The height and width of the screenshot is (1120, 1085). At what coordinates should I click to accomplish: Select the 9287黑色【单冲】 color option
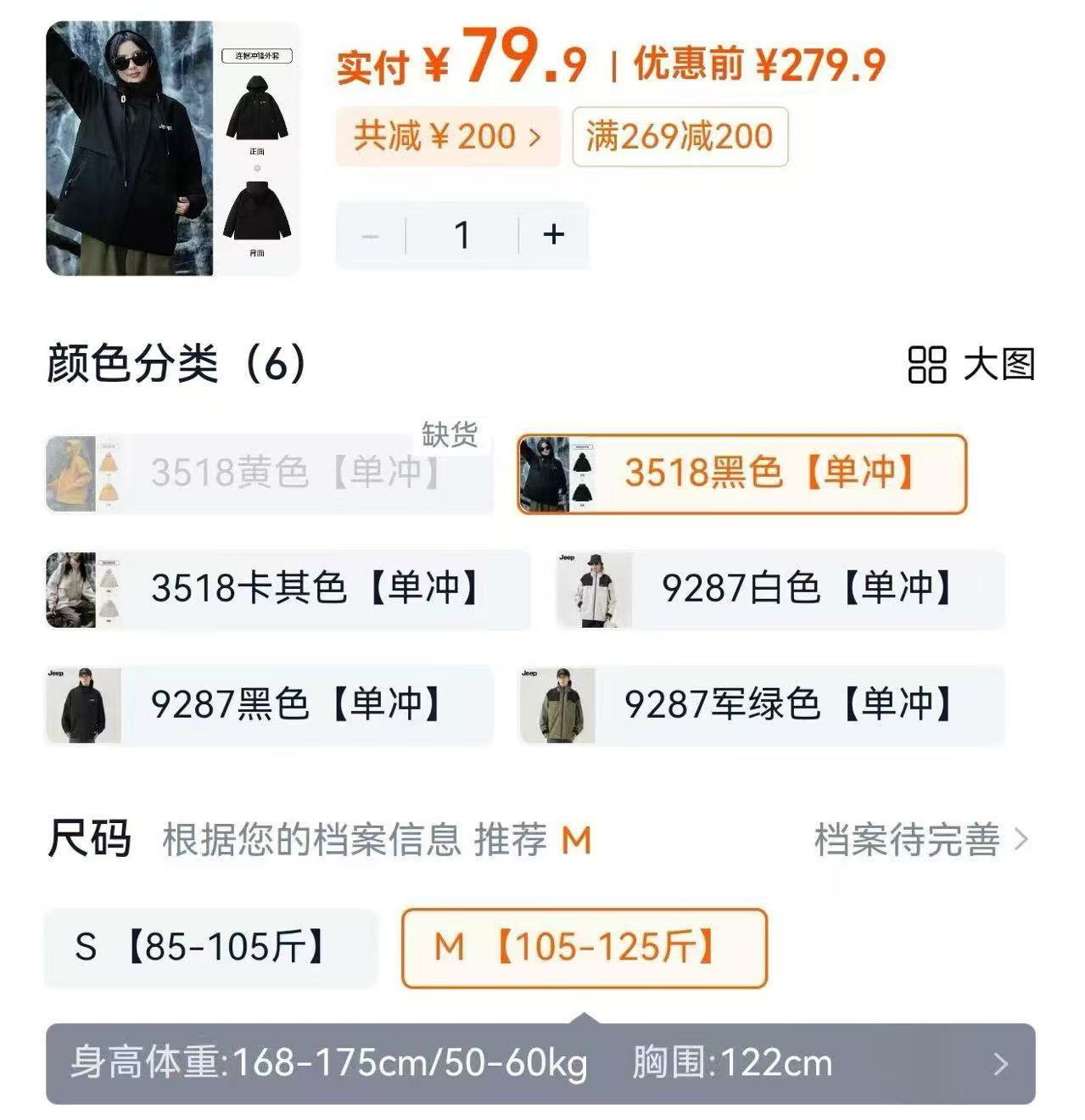click(x=269, y=705)
